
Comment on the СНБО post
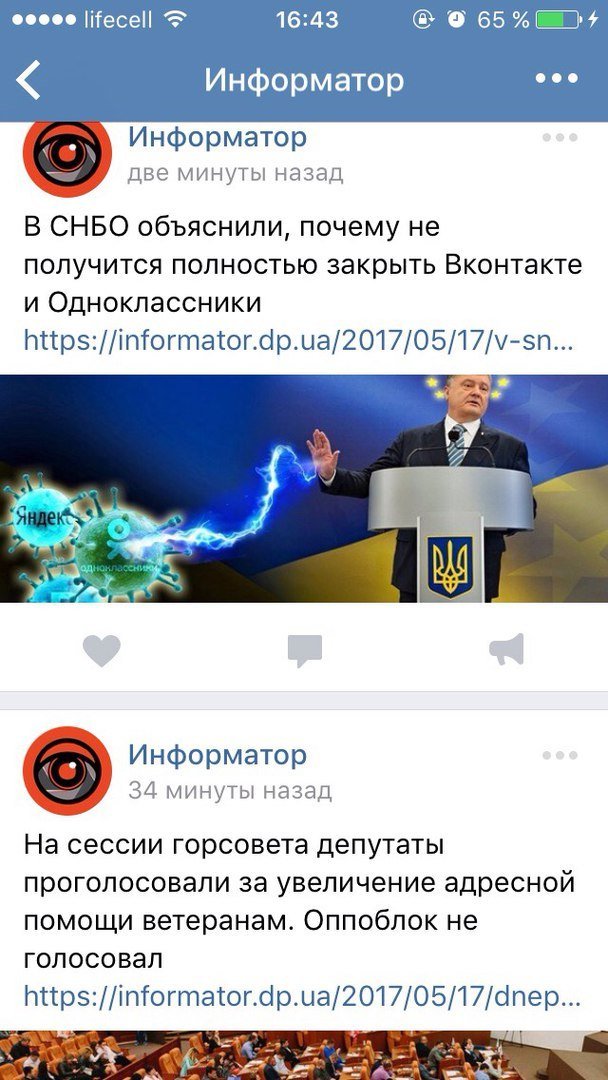coord(304,651)
